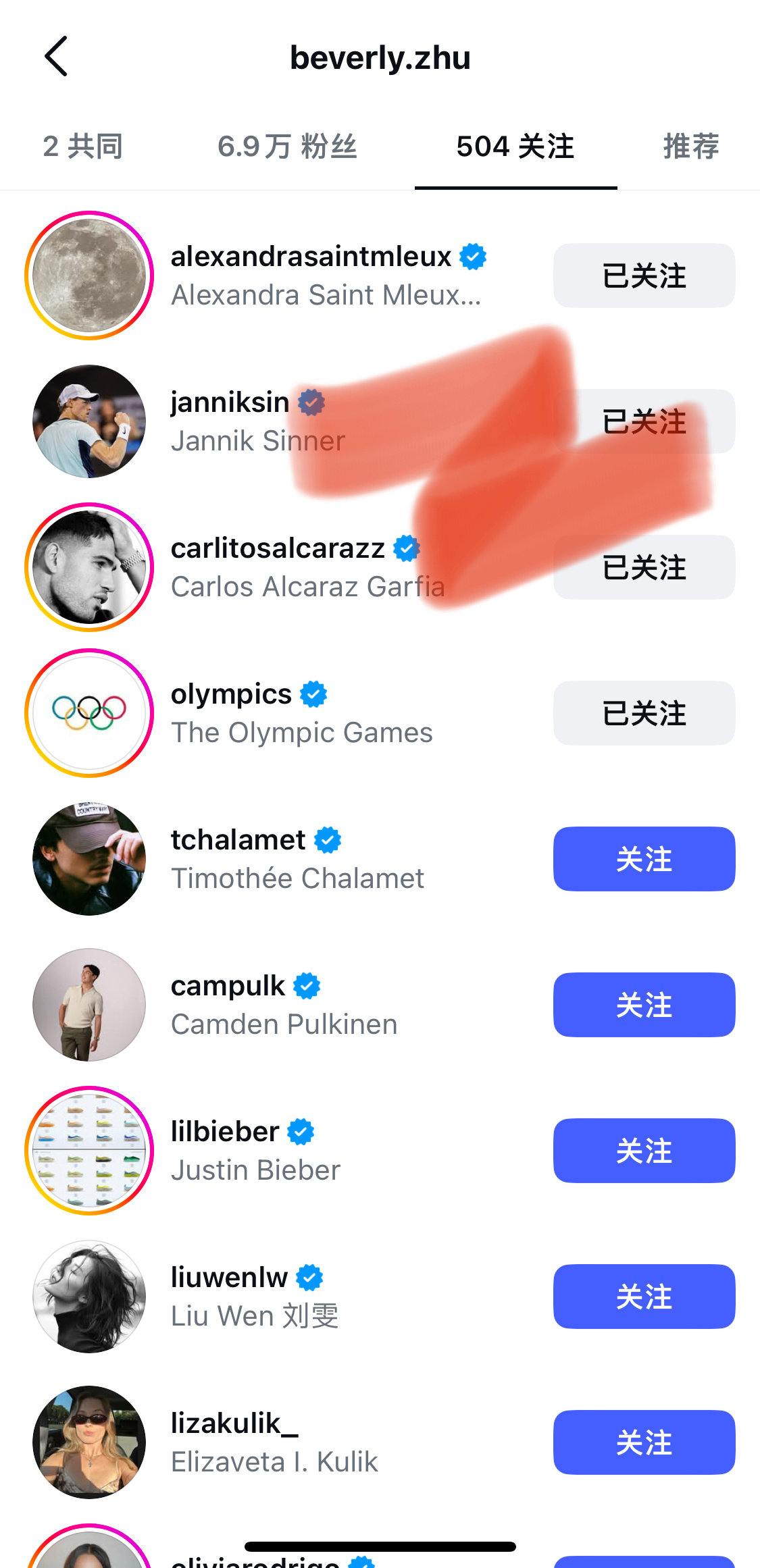Open the 6.9万 粉丝 tab
This screenshot has height=1568, width=760.
tap(288, 146)
